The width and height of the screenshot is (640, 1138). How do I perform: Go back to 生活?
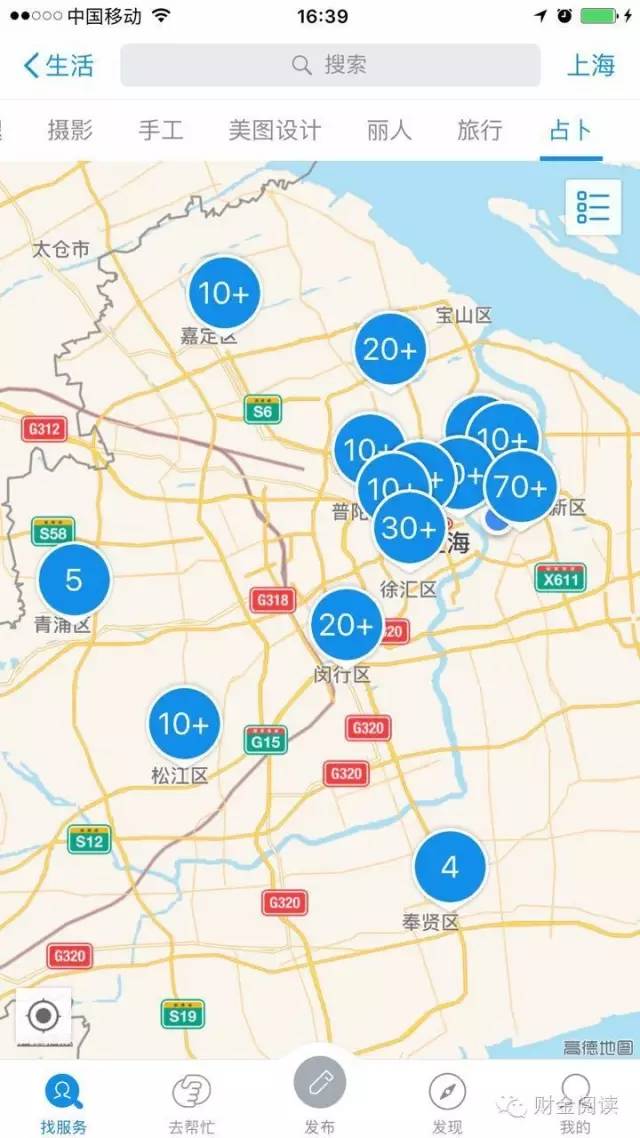pyautogui.click(x=58, y=66)
